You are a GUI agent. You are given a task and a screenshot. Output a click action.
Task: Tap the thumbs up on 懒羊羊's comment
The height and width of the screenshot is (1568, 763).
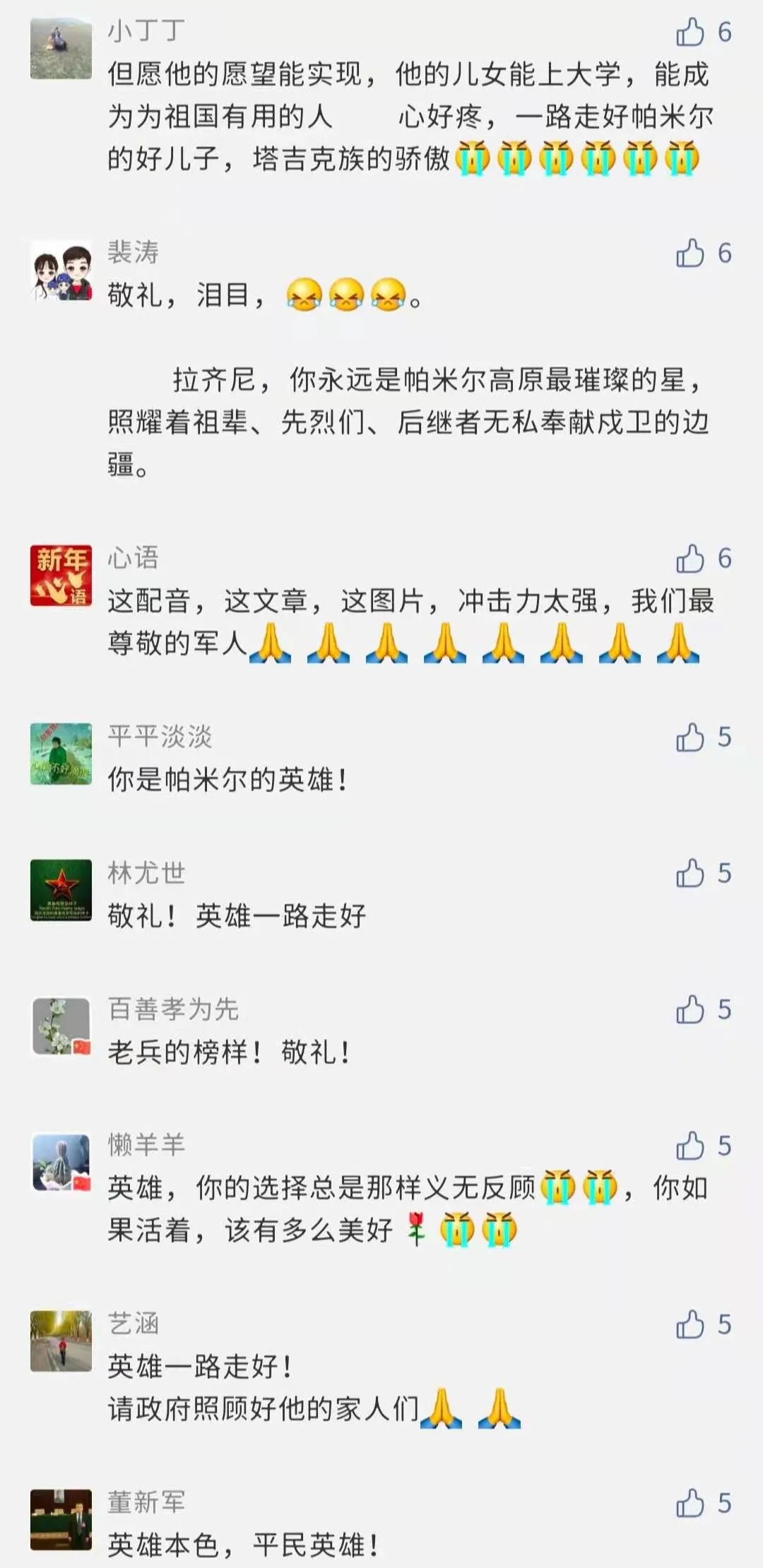(690, 1146)
